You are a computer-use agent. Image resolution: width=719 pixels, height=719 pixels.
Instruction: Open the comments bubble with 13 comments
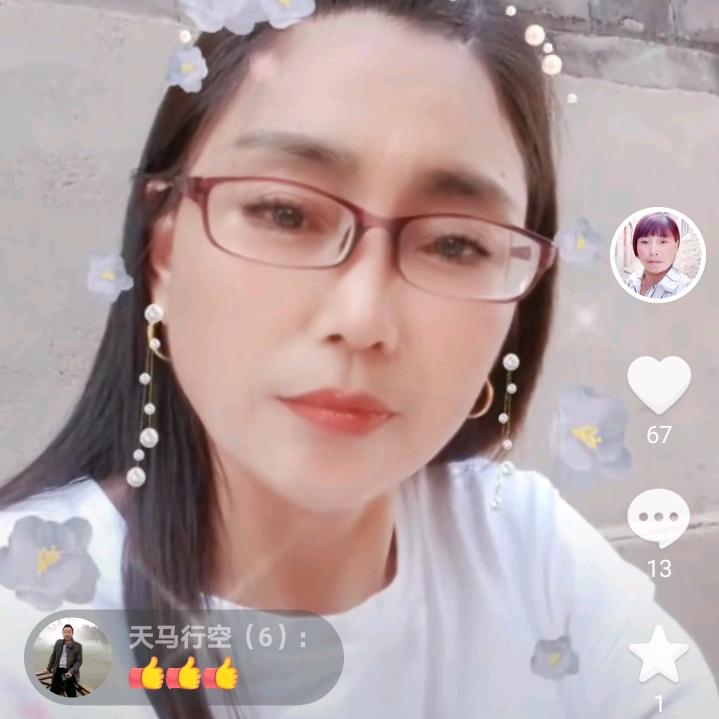coord(658,518)
